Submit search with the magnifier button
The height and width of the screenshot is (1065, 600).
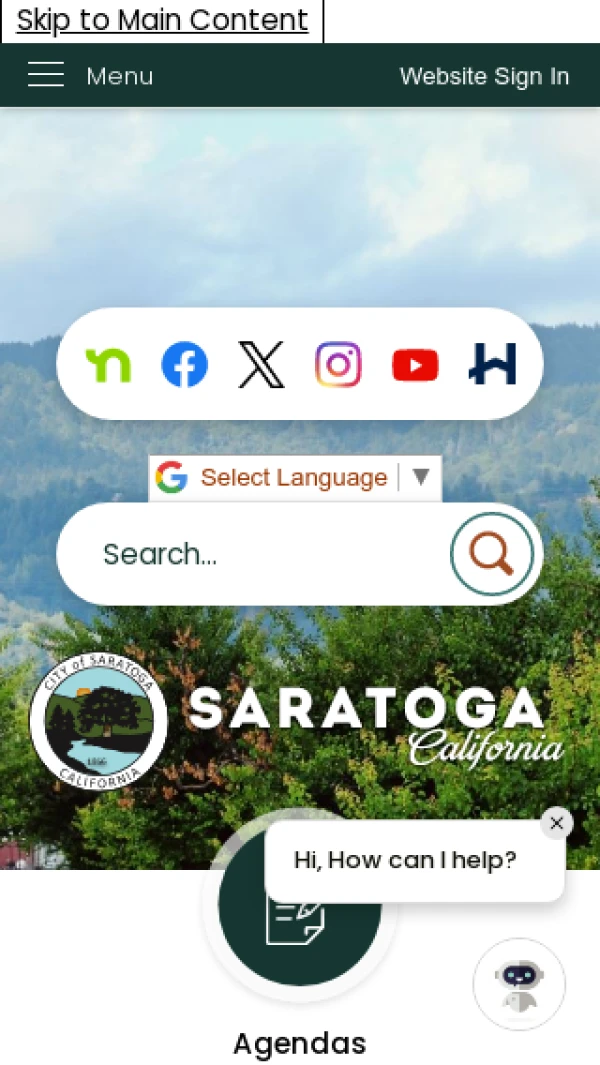click(x=491, y=553)
